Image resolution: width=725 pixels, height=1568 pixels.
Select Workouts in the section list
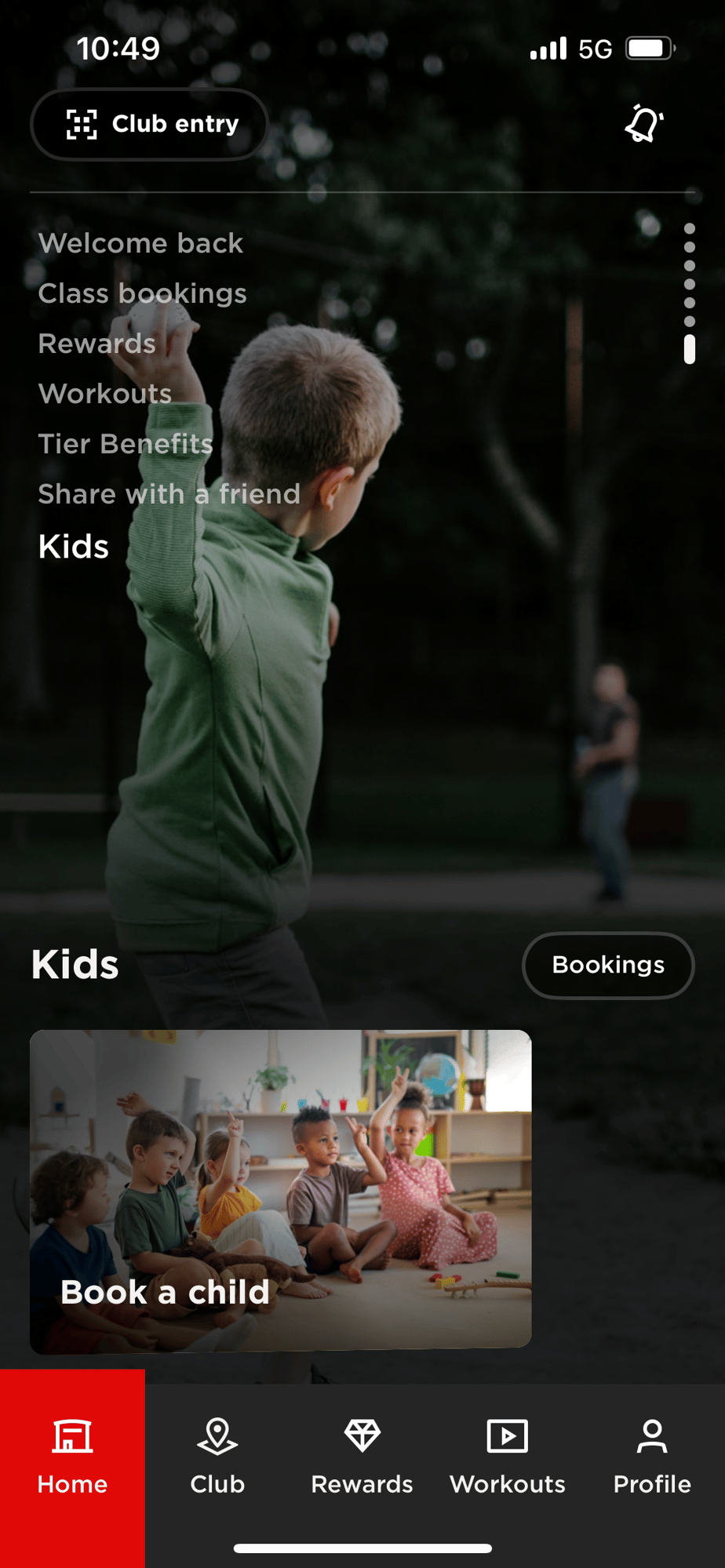104,394
